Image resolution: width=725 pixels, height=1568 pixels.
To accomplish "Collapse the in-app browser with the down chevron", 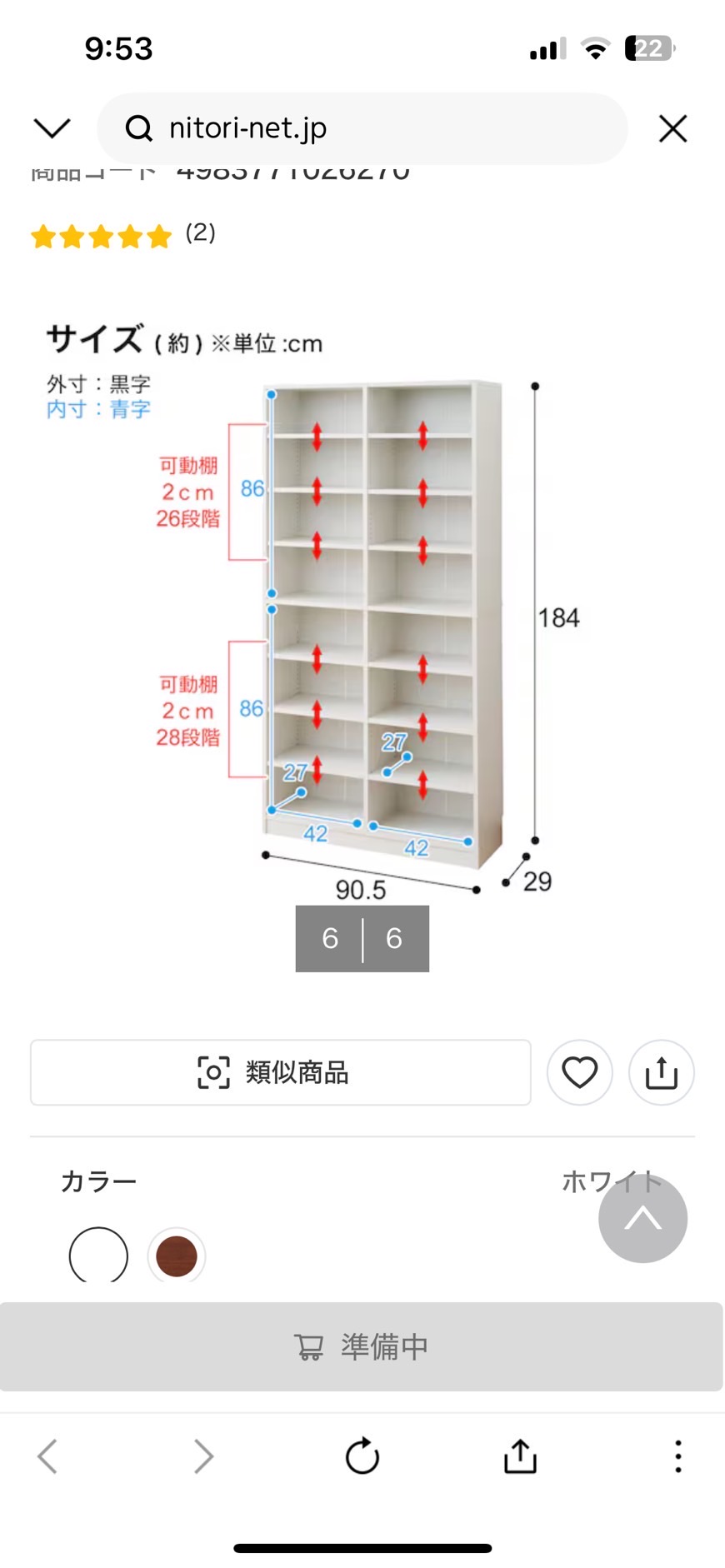I will (52, 128).
